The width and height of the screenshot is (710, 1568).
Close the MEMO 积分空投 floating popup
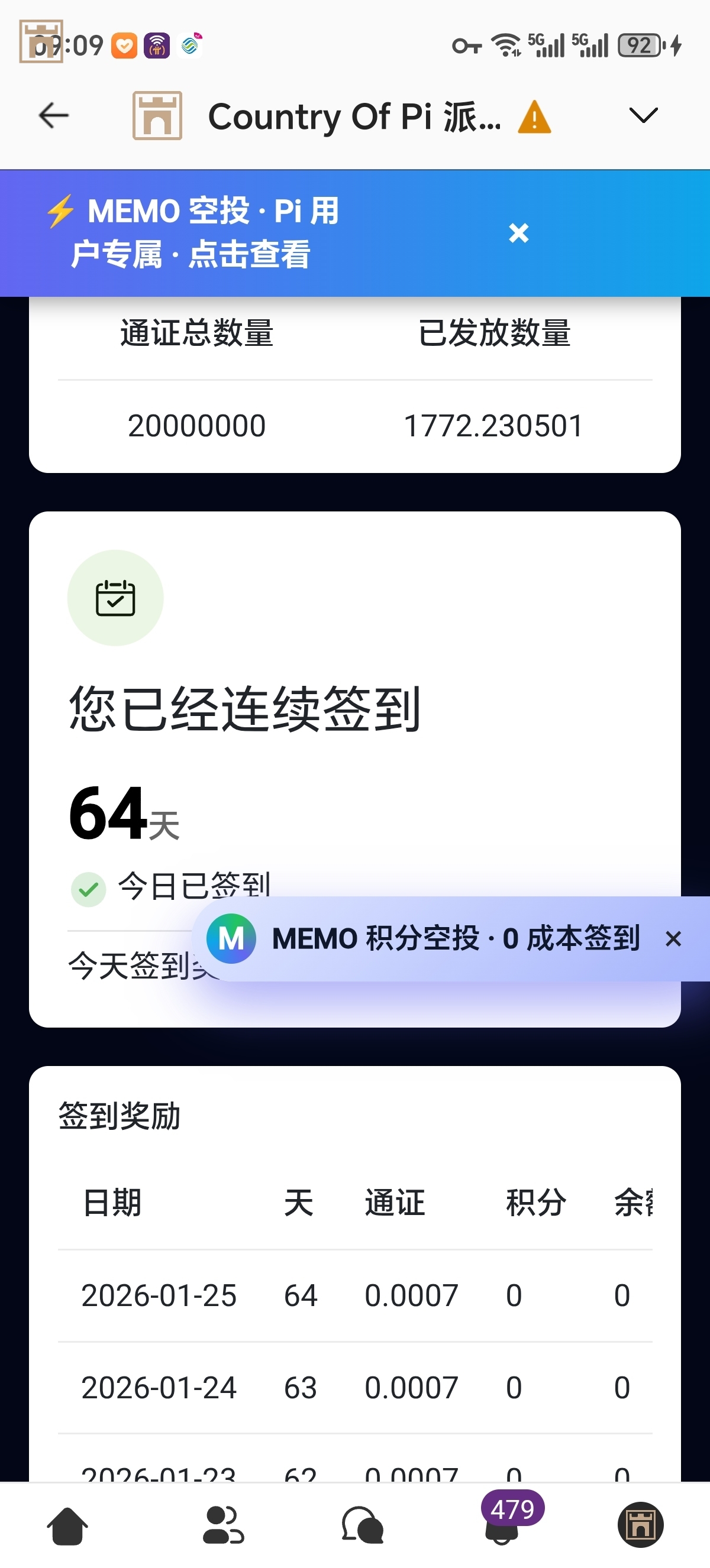point(673,938)
